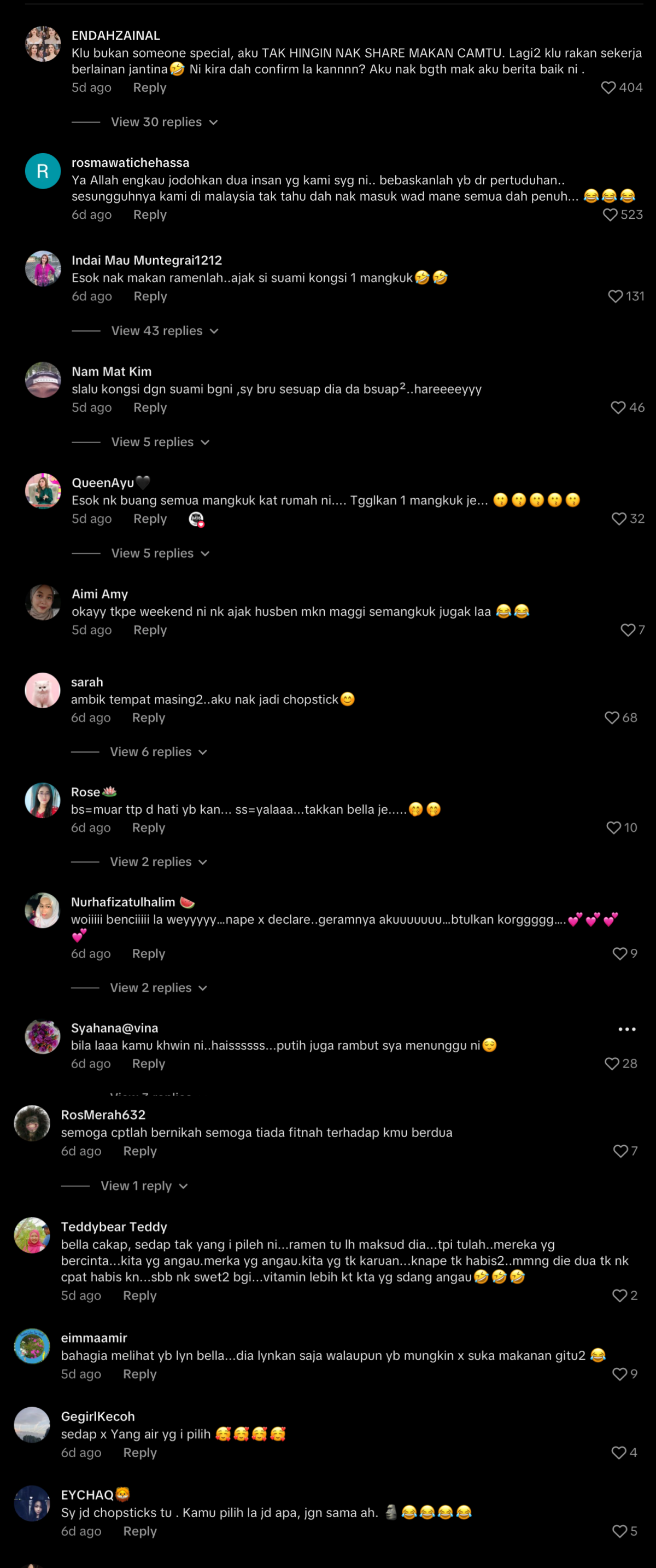The height and width of the screenshot is (1568, 656).
Task: Like Syahana@vina's comment
Action: (x=612, y=1064)
